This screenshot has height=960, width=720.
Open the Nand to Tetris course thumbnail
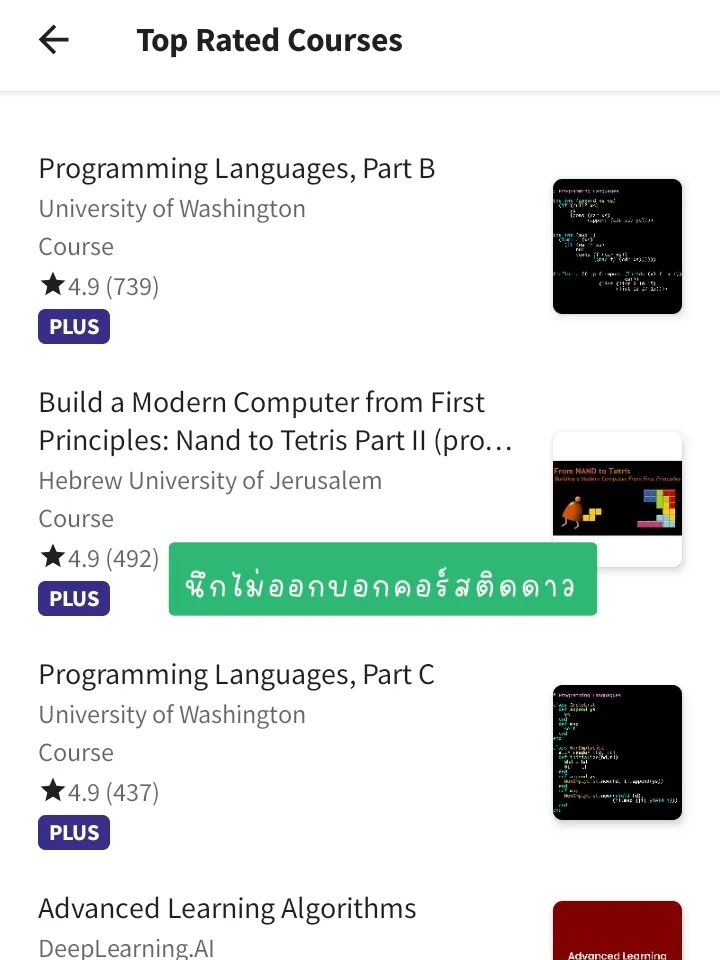tap(617, 499)
